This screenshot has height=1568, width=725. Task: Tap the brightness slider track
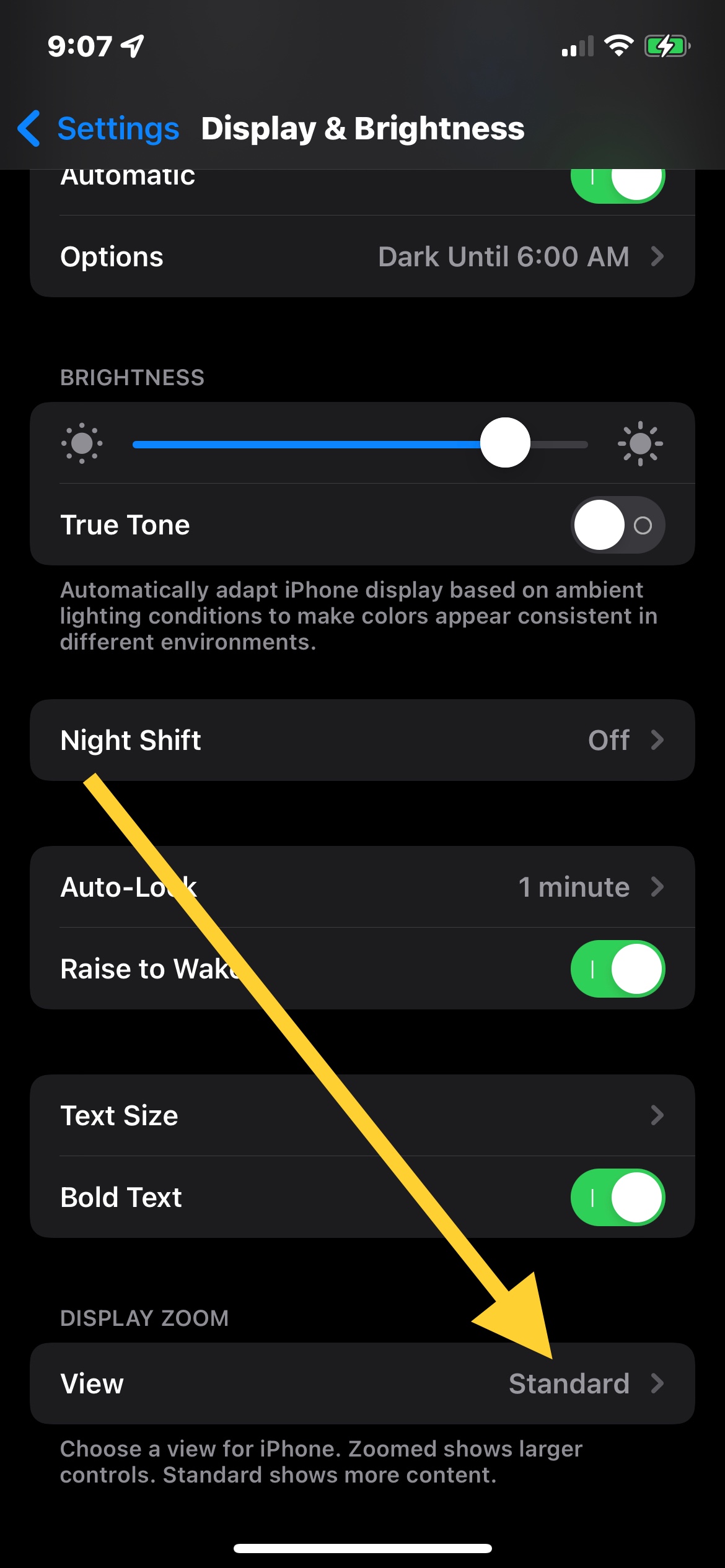click(310, 444)
